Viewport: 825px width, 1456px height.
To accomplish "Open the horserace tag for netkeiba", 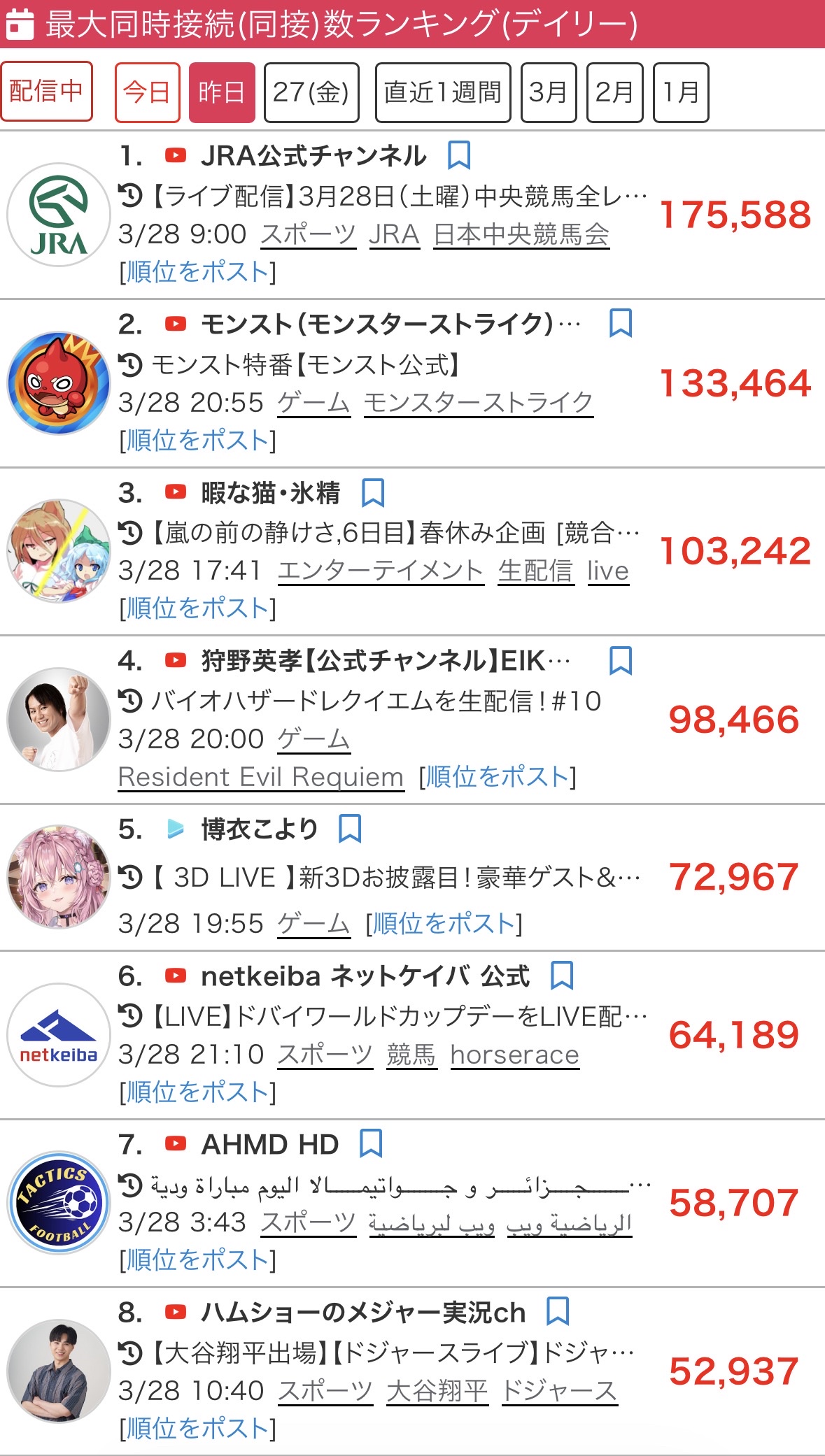I will (x=514, y=1055).
